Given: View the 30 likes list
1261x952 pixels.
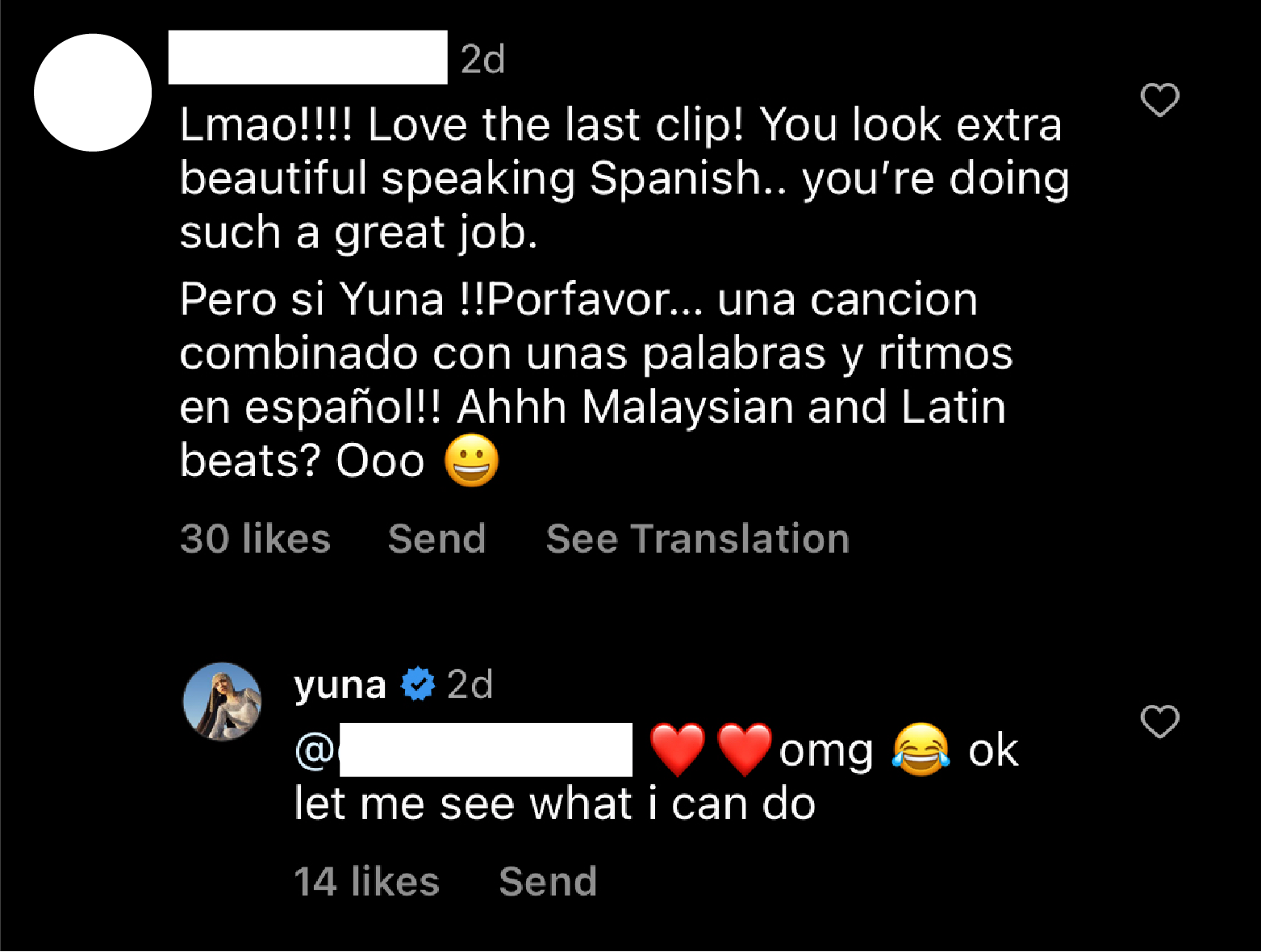Looking at the screenshot, I should [x=255, y=538].
